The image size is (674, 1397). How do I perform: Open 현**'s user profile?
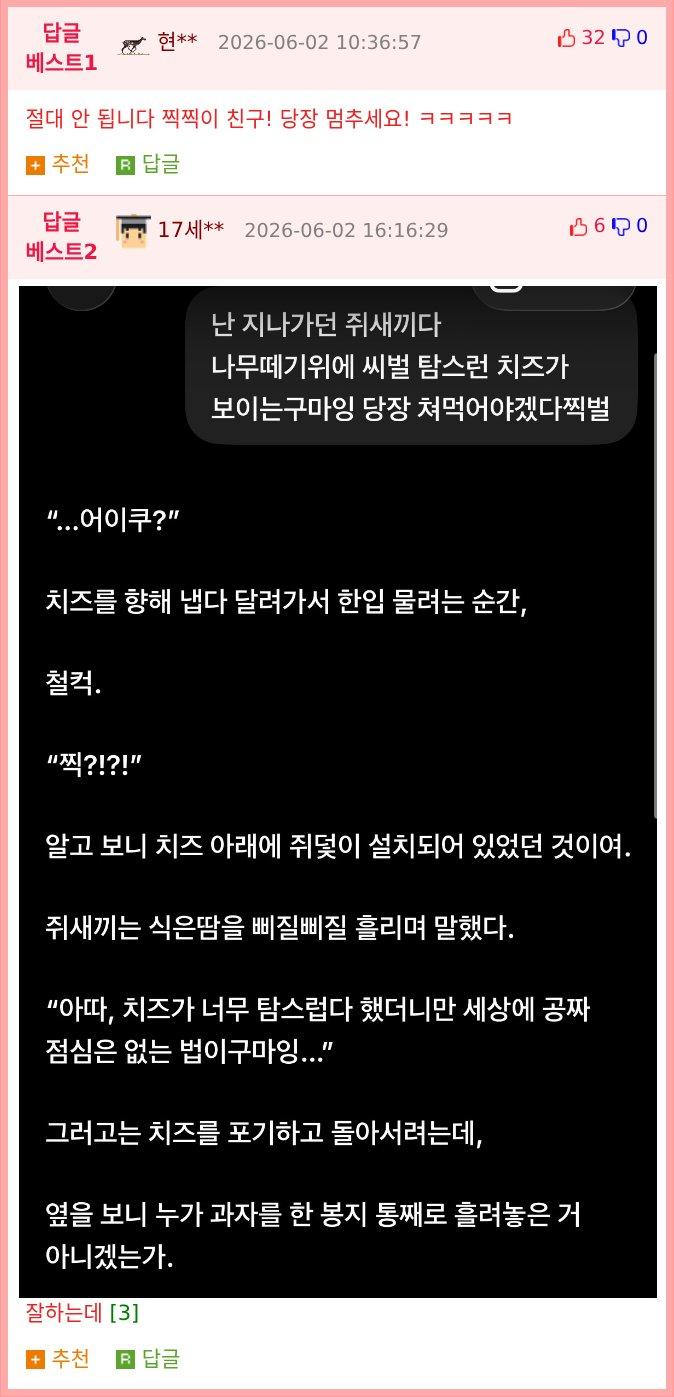click(178, 41)
